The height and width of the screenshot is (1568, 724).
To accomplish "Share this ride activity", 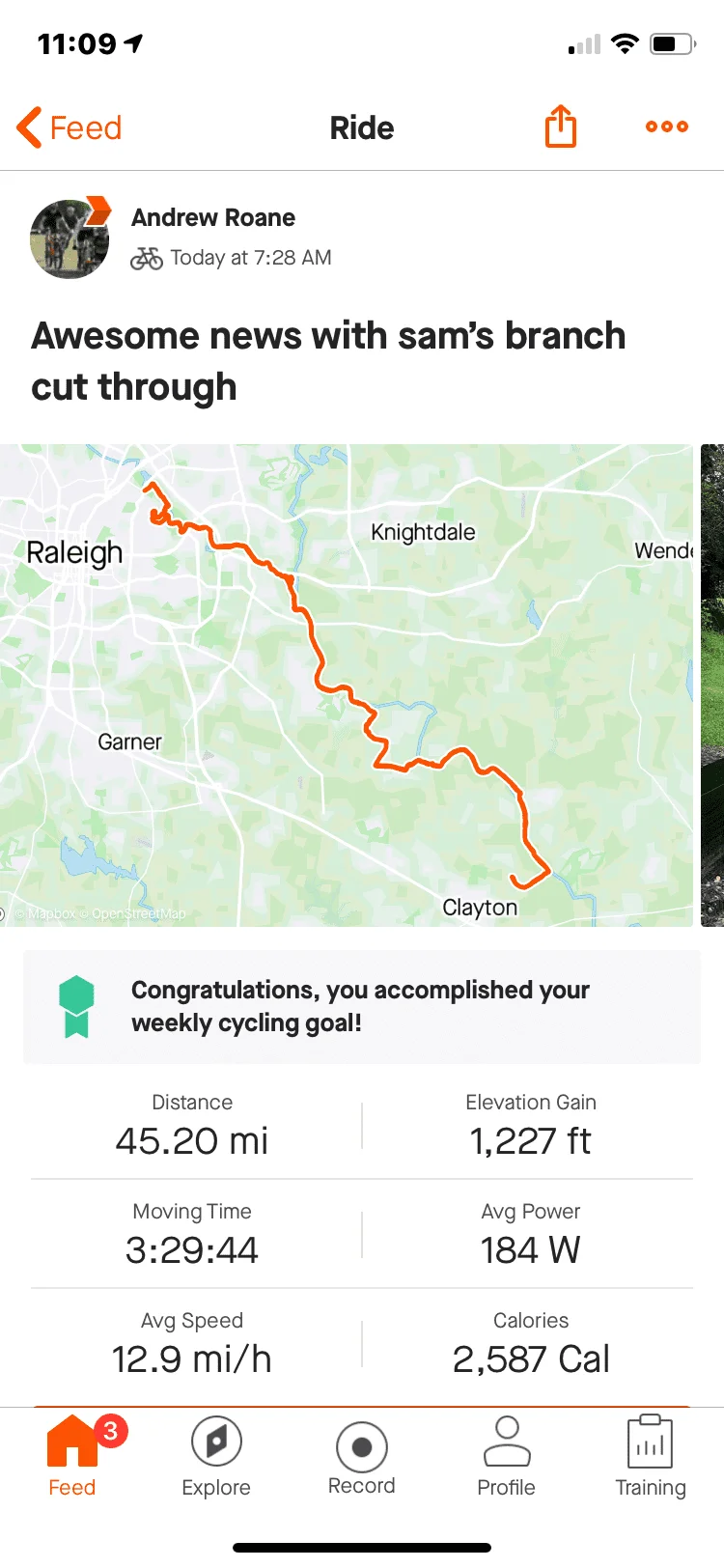I will 561,126.
